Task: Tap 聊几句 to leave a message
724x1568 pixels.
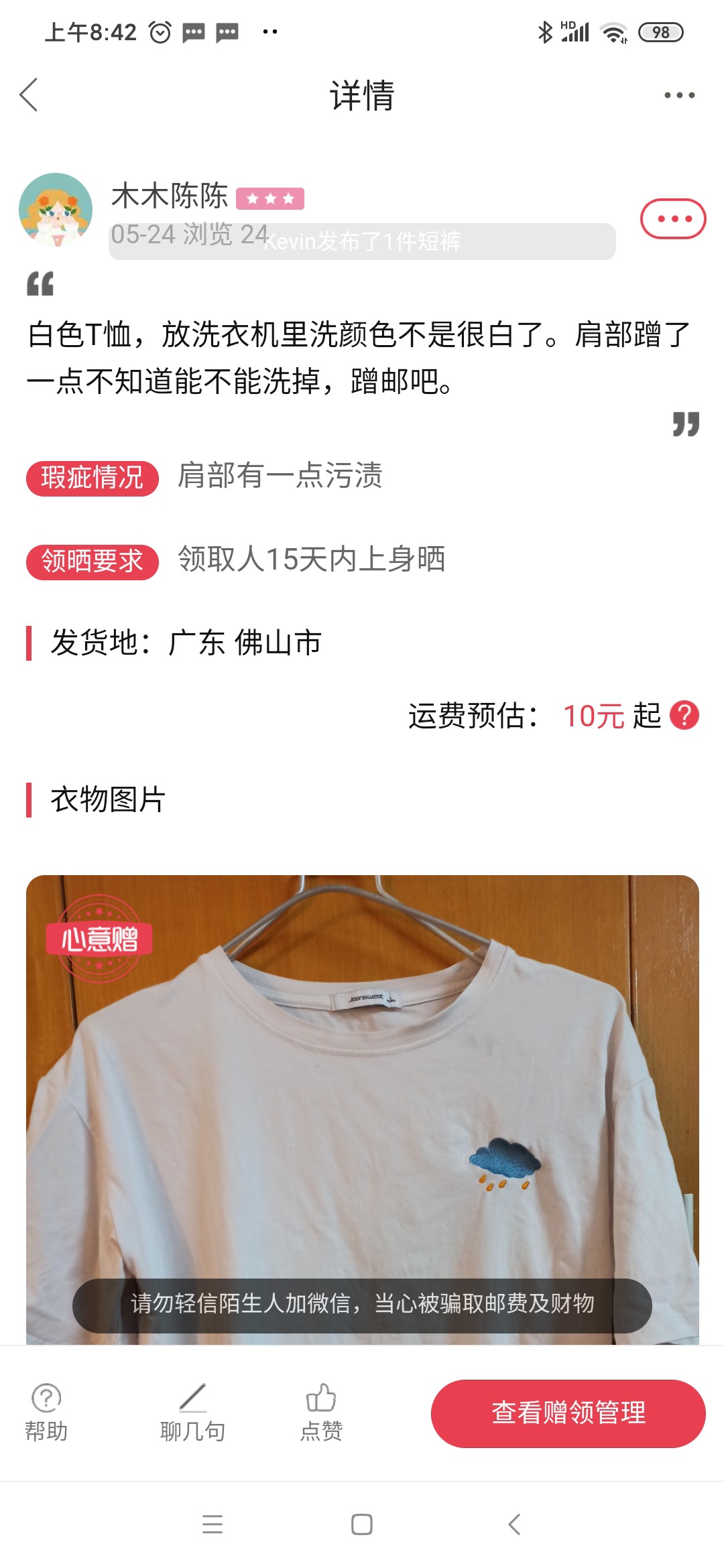Action: pyautogui.click(x=192, y=1412)
